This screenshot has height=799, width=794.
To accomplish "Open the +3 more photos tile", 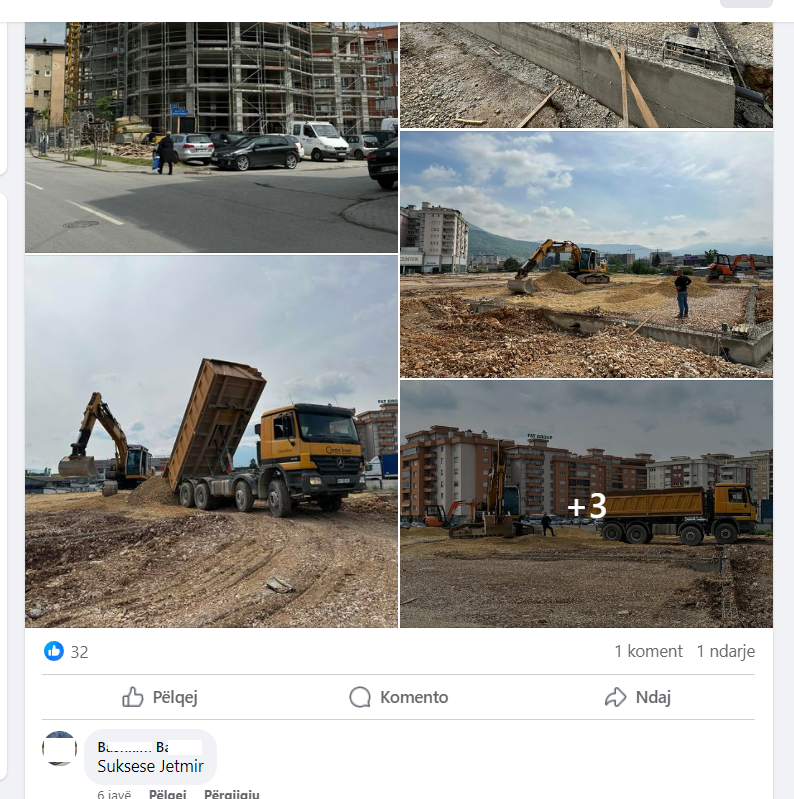I will click(586, 505).
